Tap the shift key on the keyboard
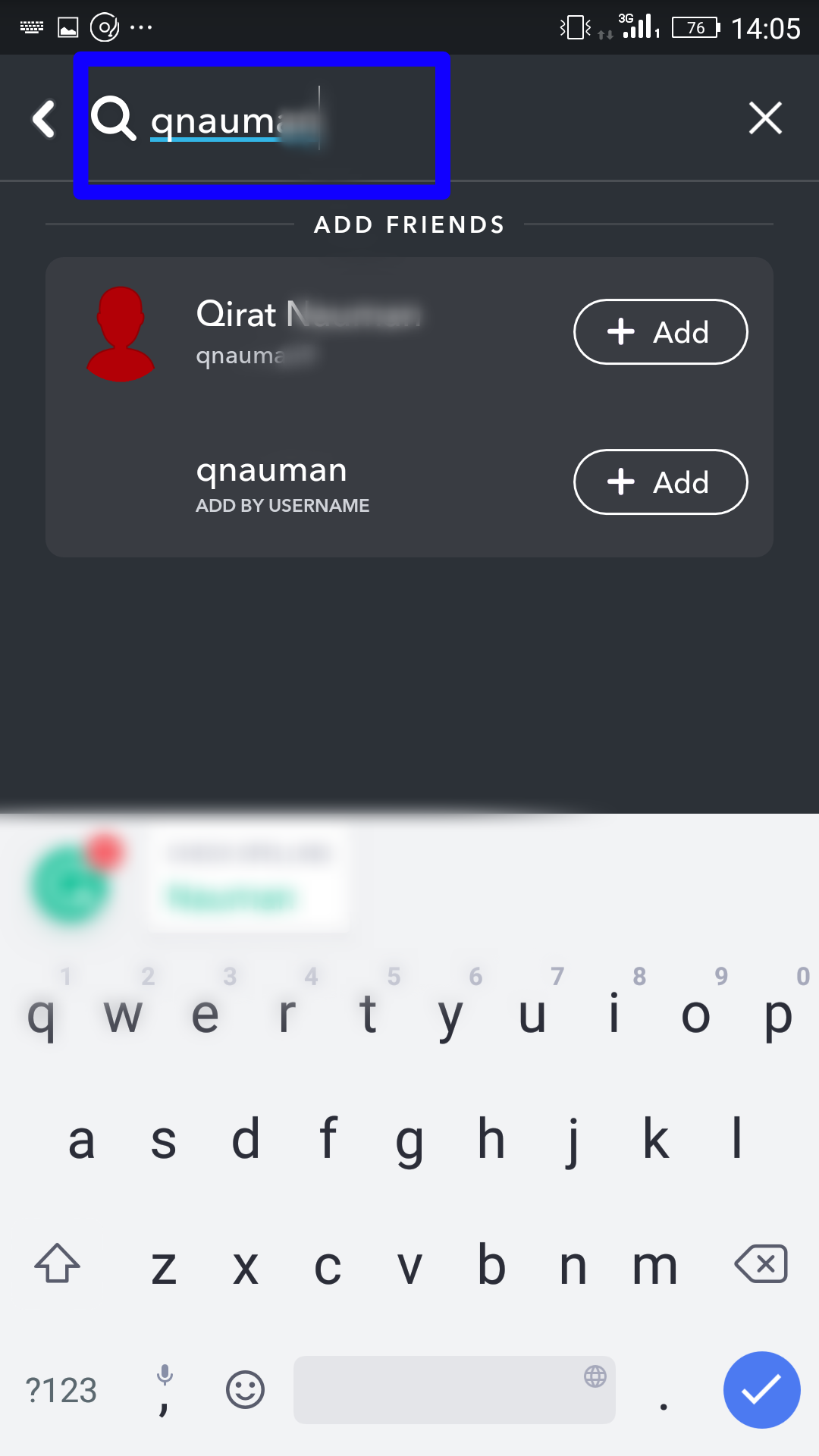819x1456 pixels. click(x=57, y=1263)
